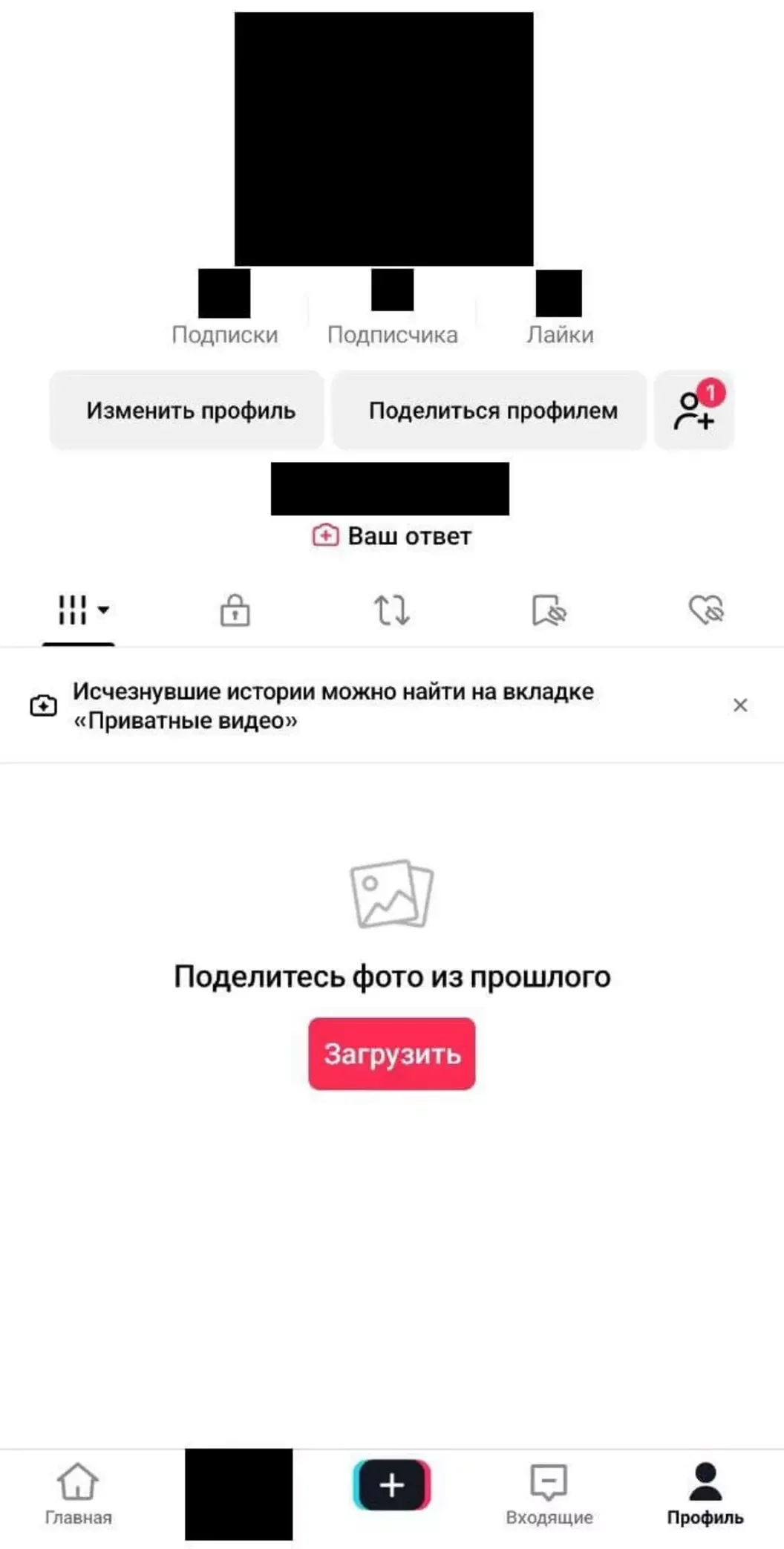The width and height of the screenshot is (784, 1549).
Task: Tap Ваш ответ story prompt
Action: (392, 535)
